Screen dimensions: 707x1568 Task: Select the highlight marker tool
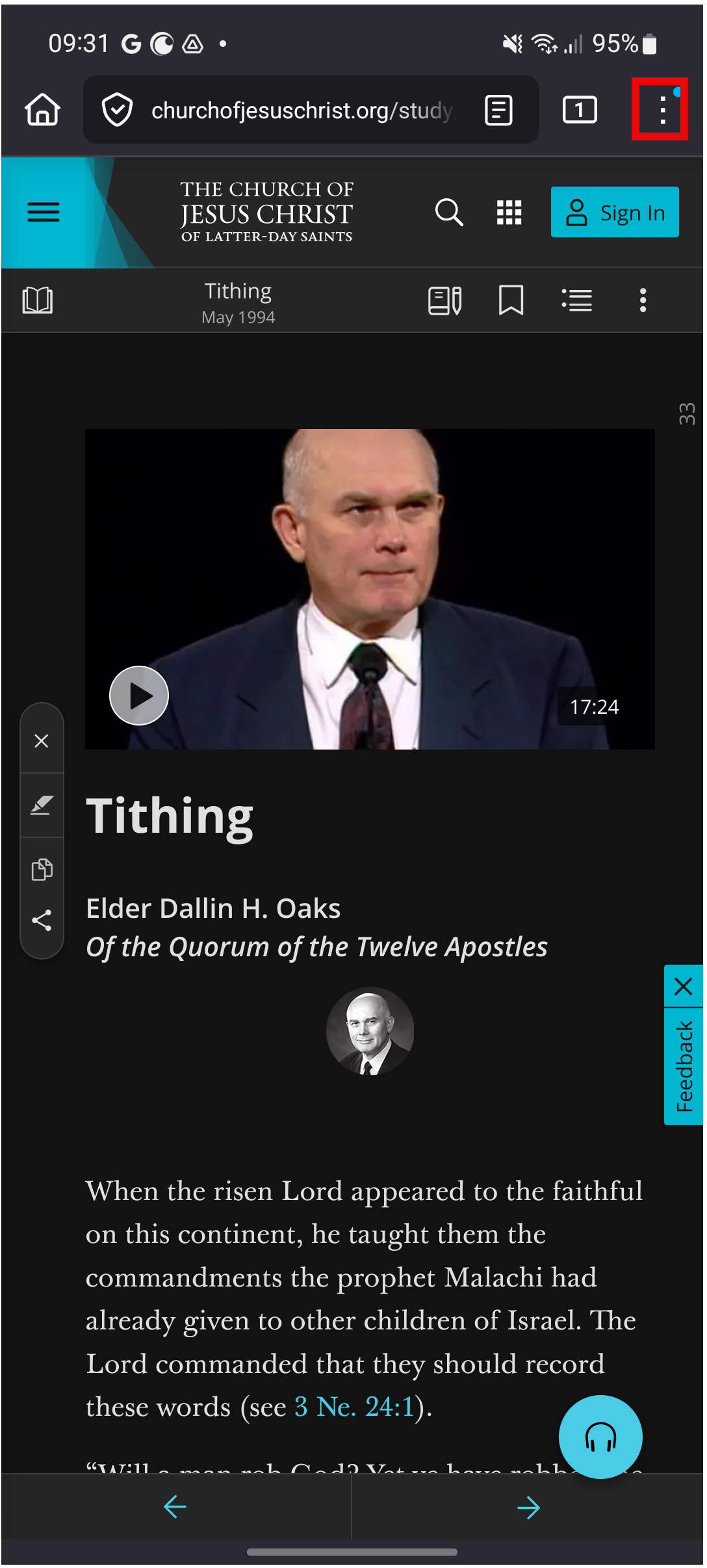(42, 805)
